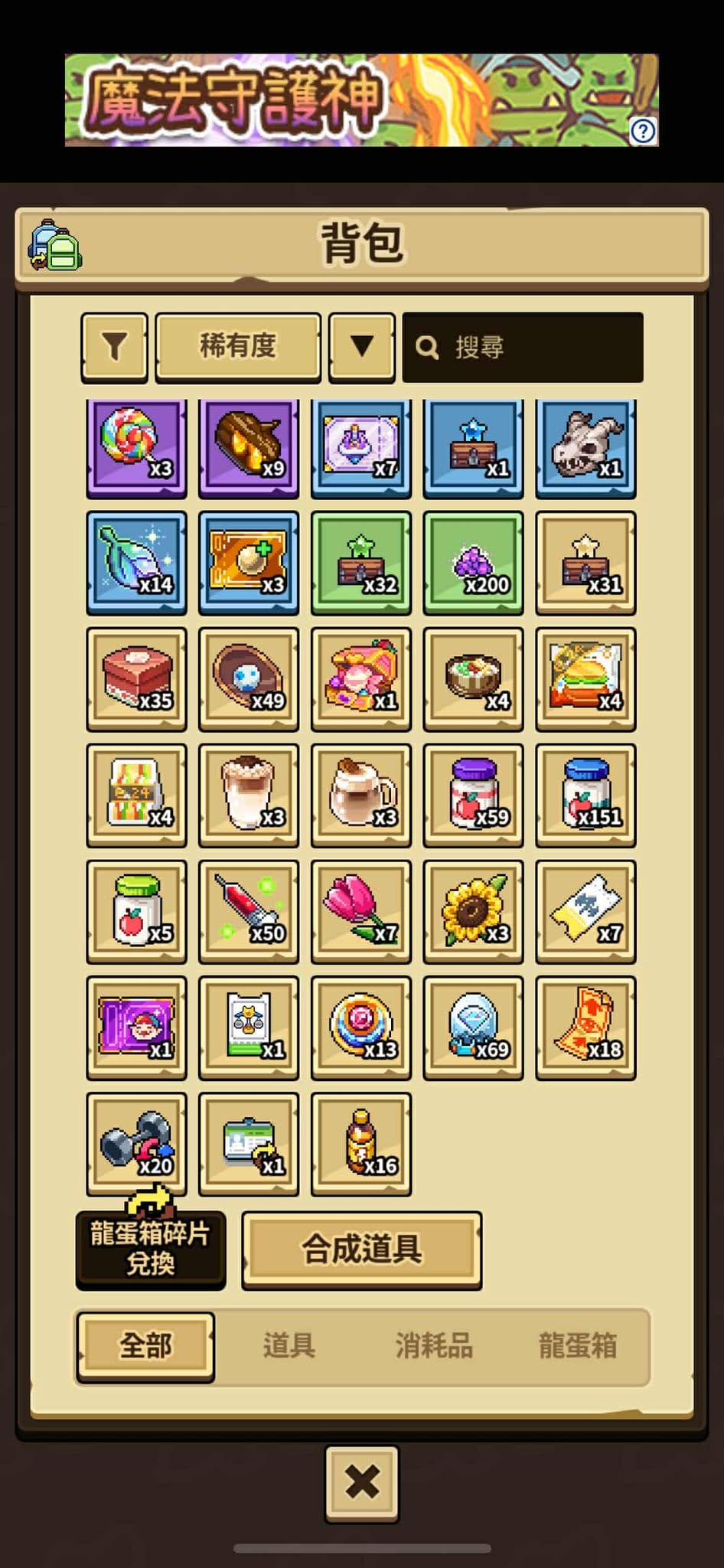Viewport: 724px width, 1568px height.
Task: Tap the 合成道具 button
Action: coord(361,1249)
